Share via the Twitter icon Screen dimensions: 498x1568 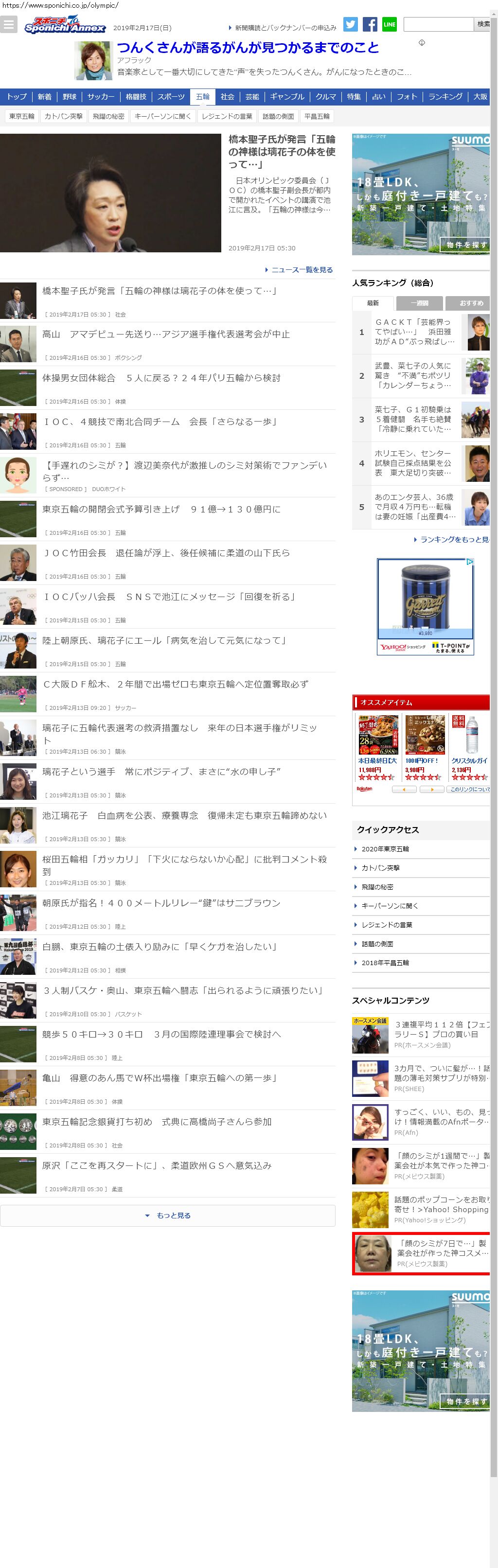[350, 24]
